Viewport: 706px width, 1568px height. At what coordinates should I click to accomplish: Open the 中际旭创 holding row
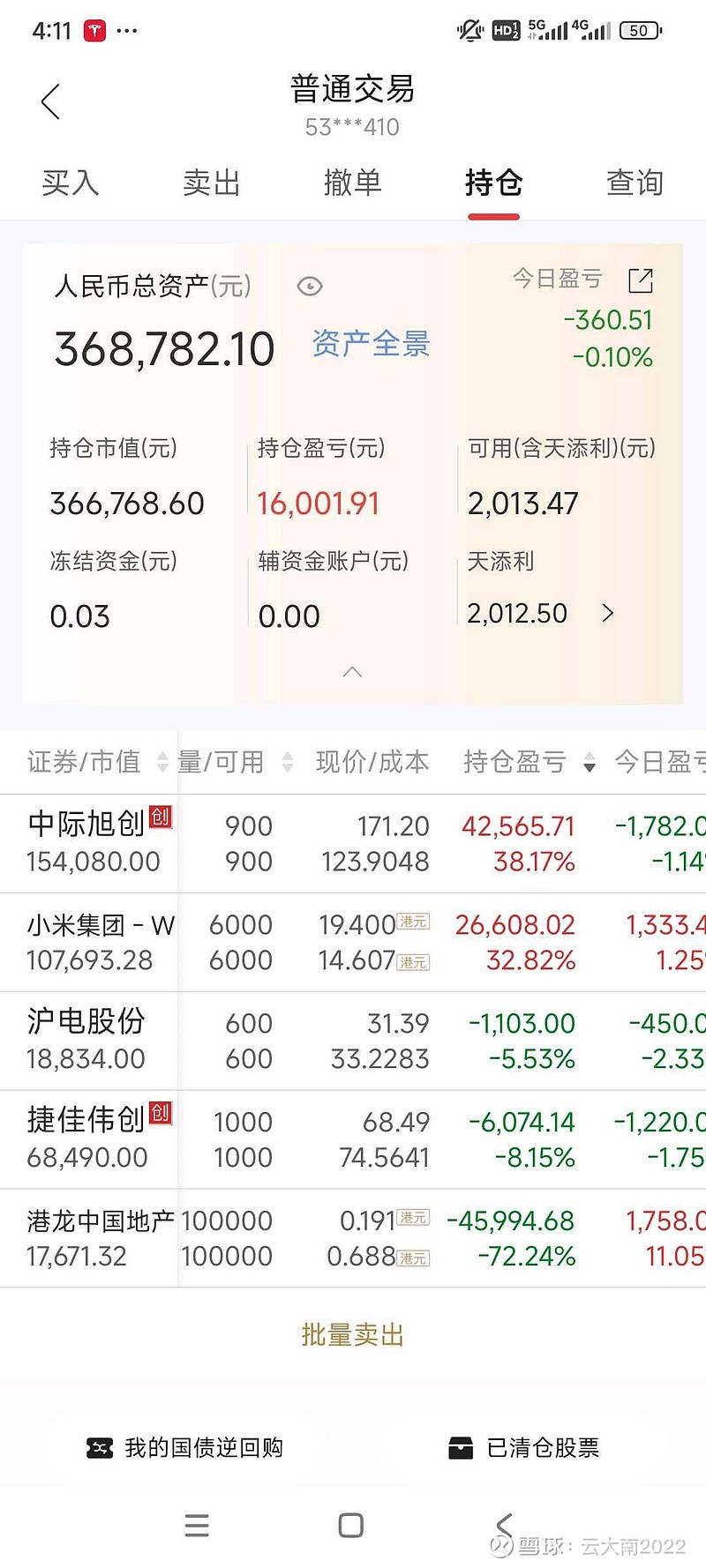tap(353, 843)
